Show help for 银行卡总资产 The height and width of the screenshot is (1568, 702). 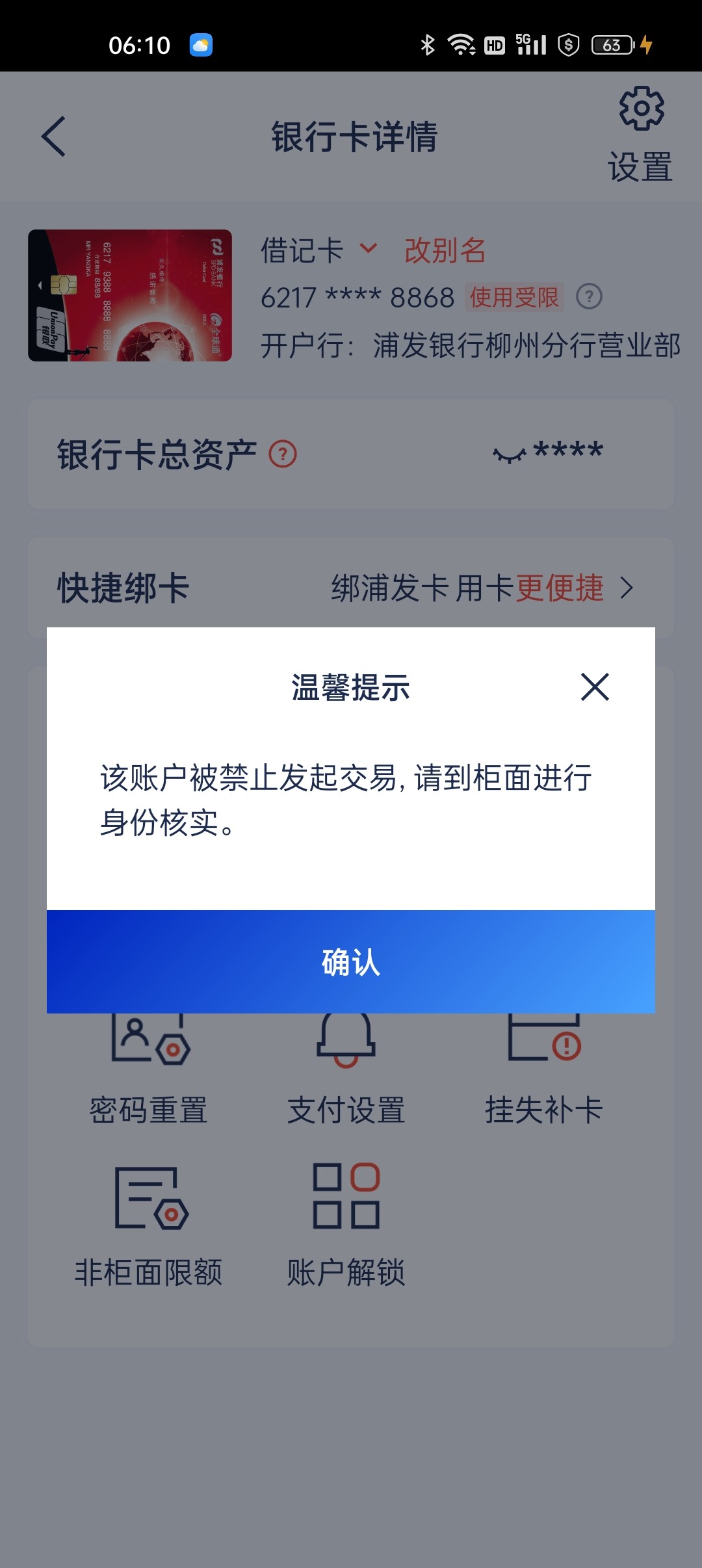point(283,454)
